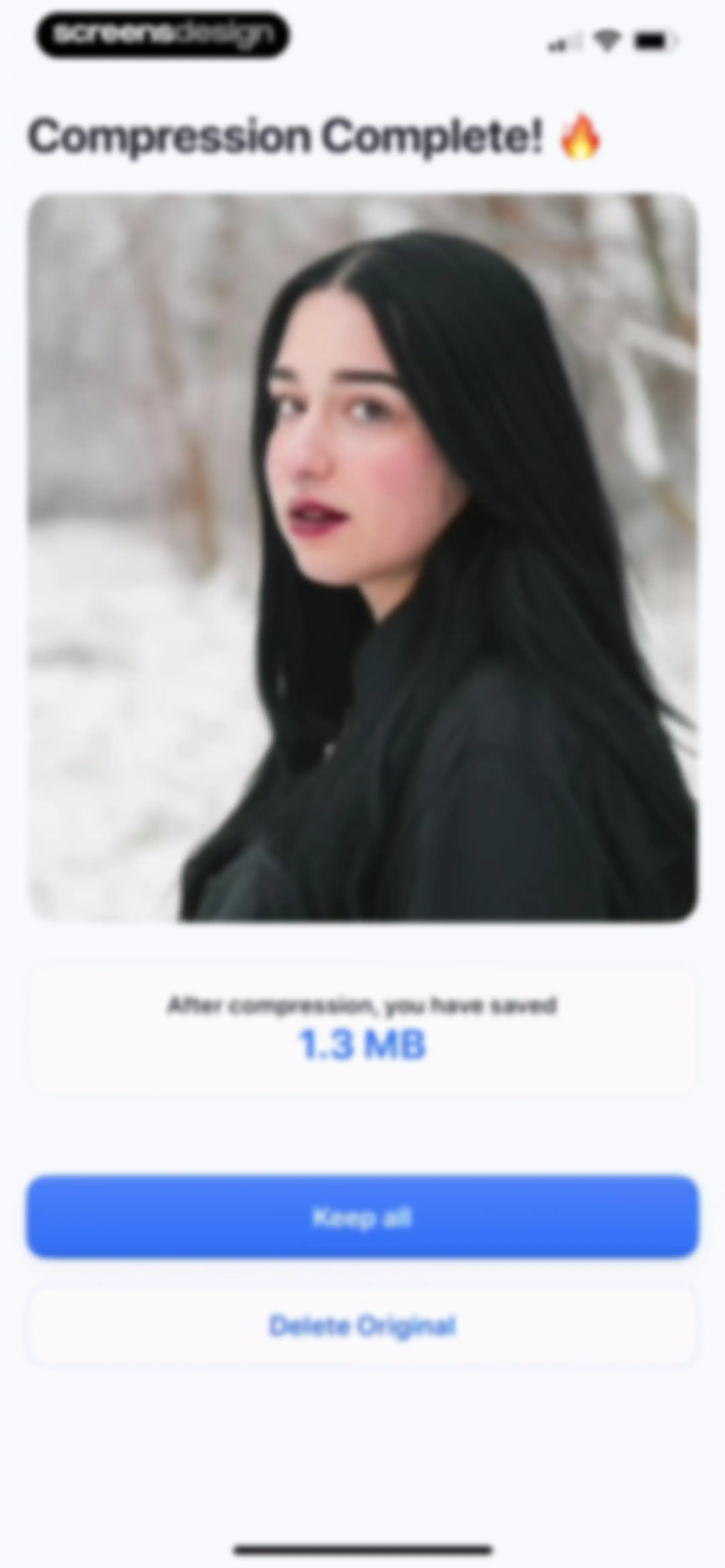This screenshot has width=725, height=1568.
Task: Open the compressed photo preview
Action: point(363,557)
